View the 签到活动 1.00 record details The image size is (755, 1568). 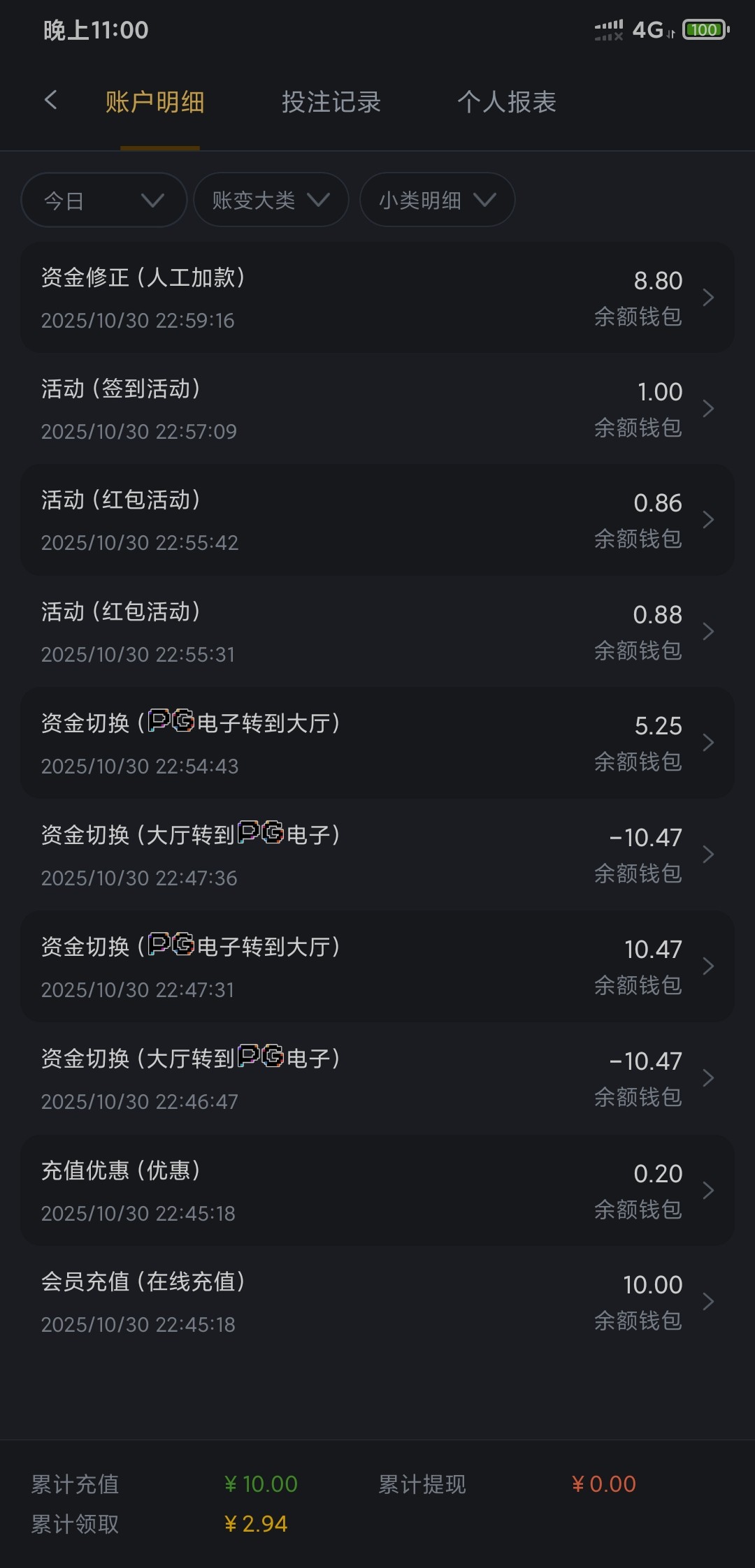(377, 409)
